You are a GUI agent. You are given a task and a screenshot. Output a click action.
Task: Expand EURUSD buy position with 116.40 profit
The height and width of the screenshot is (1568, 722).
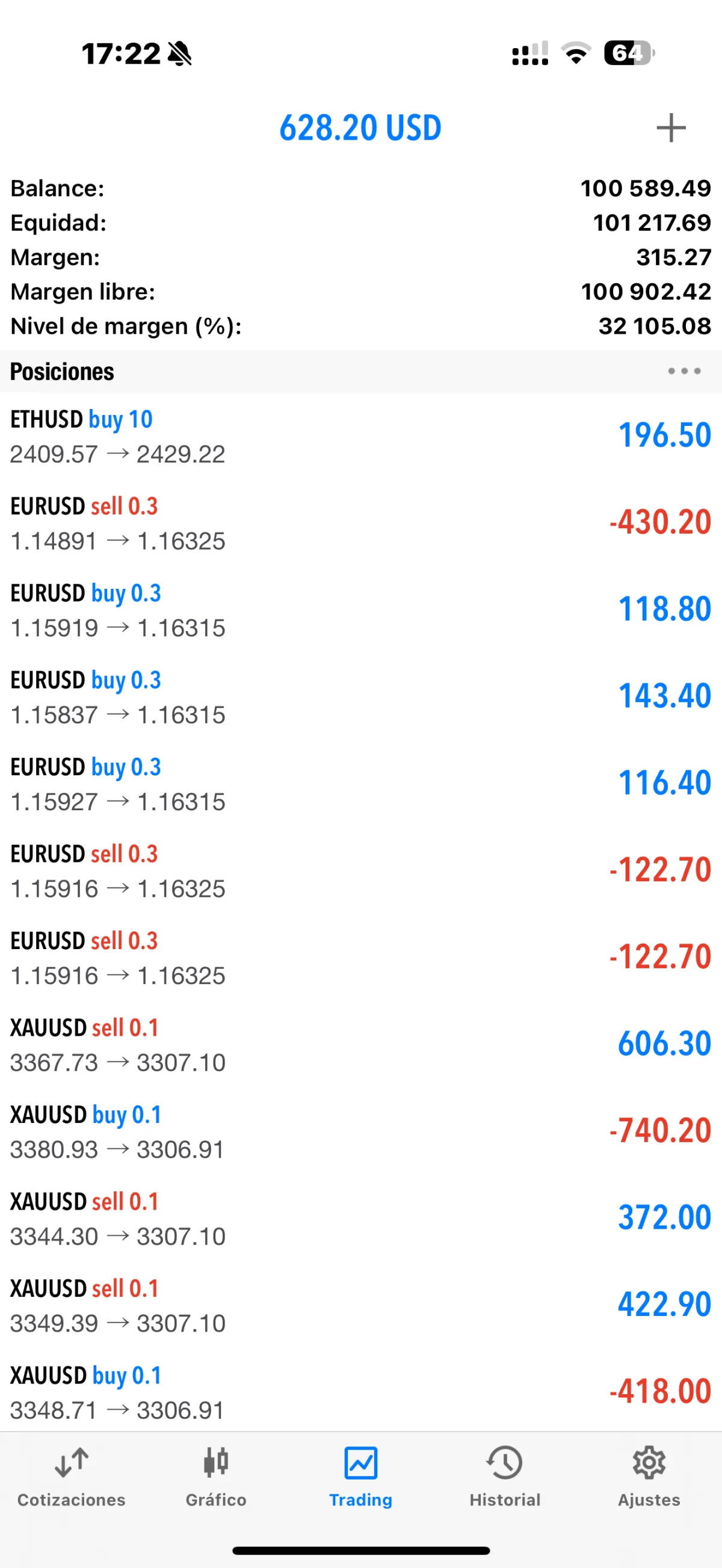click(x=360, y=784)
